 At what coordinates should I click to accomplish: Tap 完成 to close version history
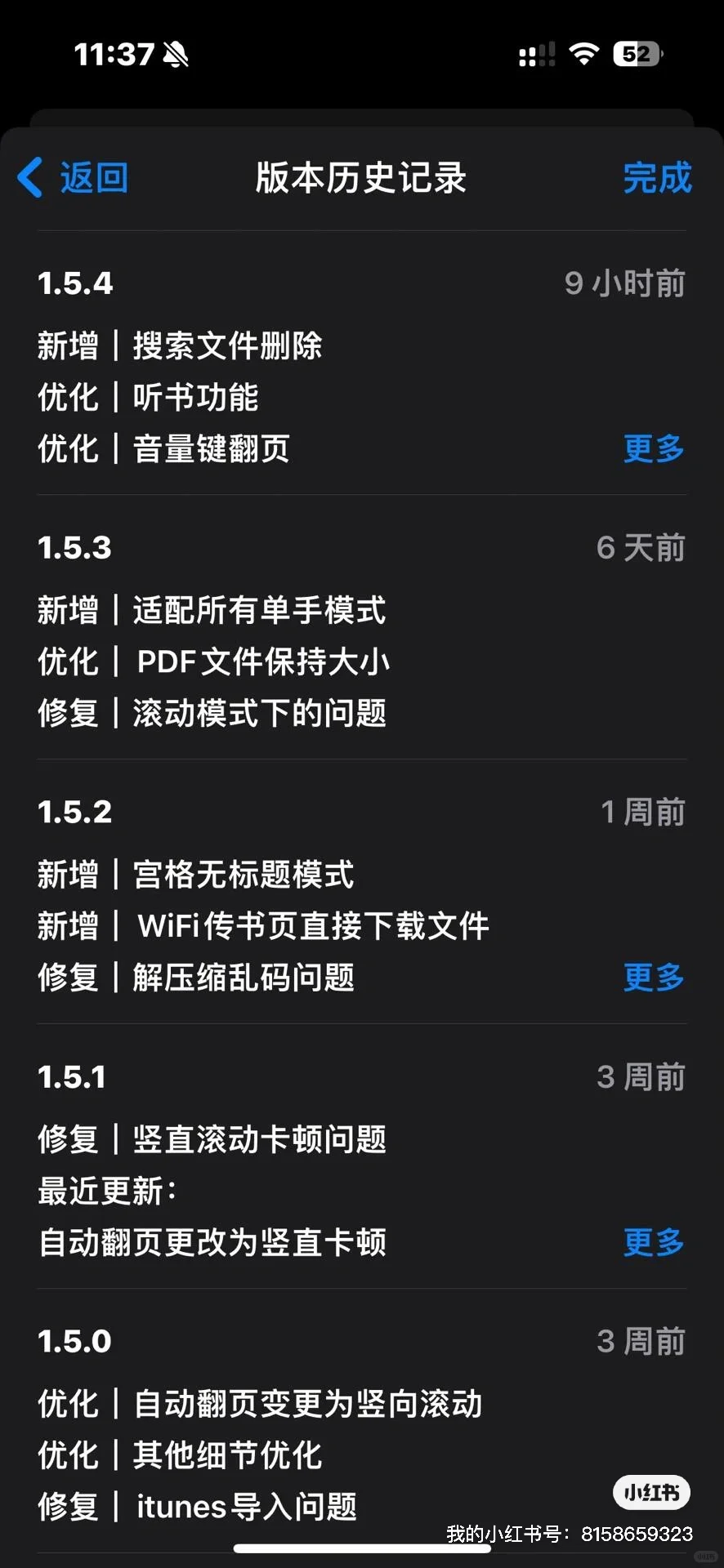coord(657,177)
